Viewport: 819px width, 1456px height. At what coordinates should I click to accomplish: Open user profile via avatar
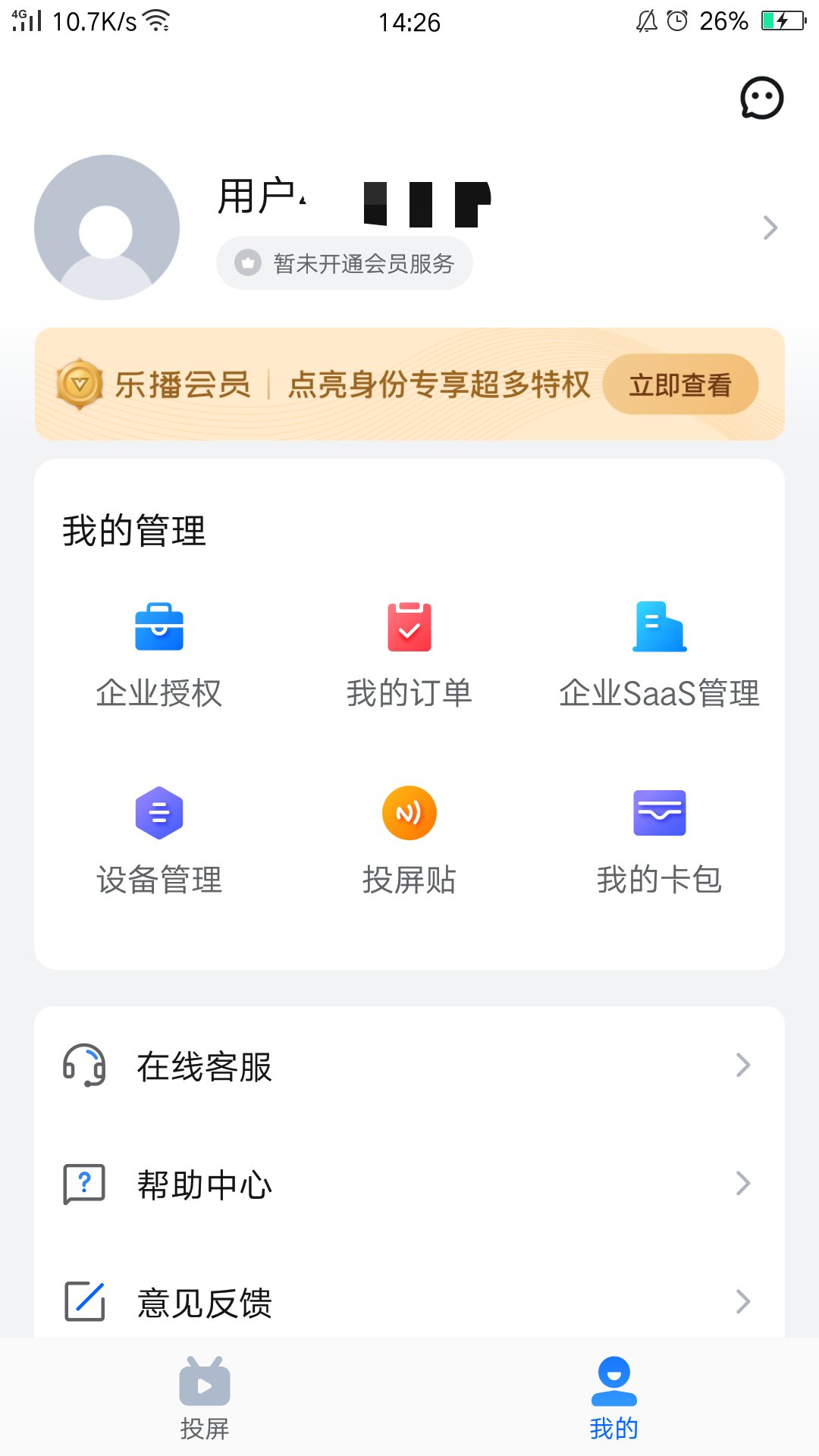pos(107,227)
